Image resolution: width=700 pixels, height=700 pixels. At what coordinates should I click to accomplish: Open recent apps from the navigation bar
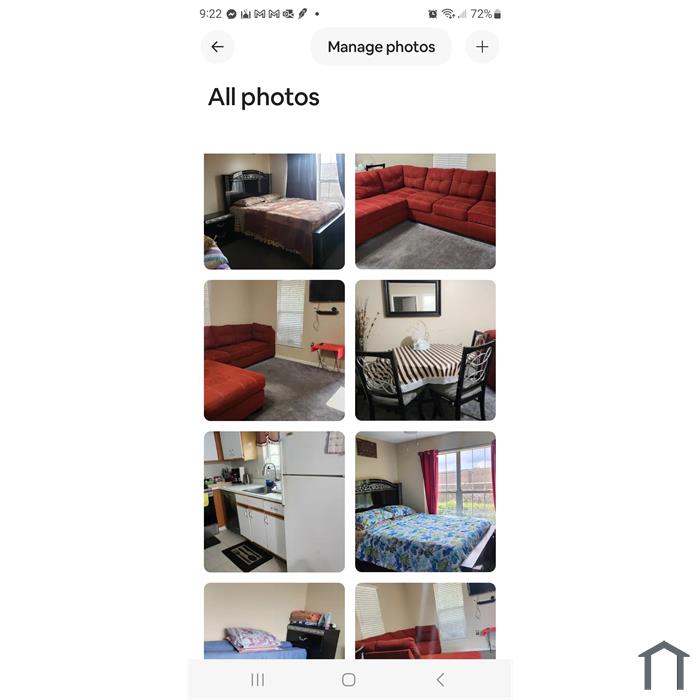coord(258,680)
